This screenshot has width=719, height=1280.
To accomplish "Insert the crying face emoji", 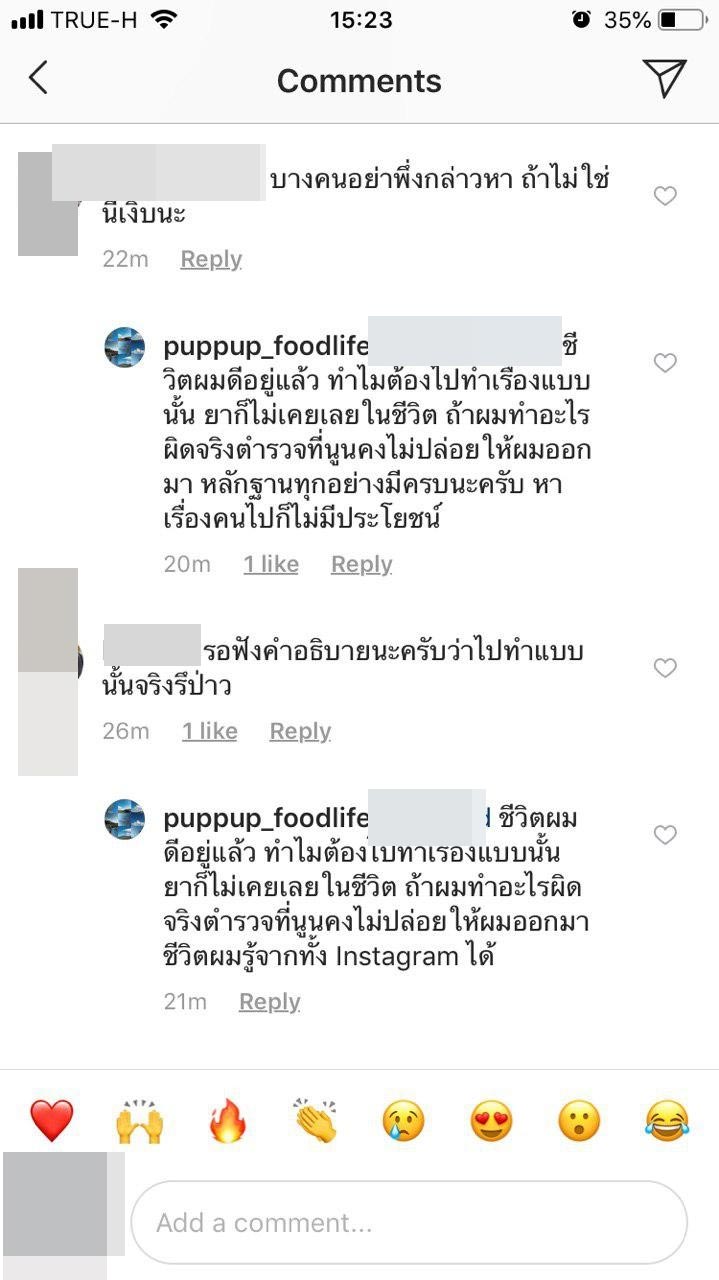I will pos(404,1120).
